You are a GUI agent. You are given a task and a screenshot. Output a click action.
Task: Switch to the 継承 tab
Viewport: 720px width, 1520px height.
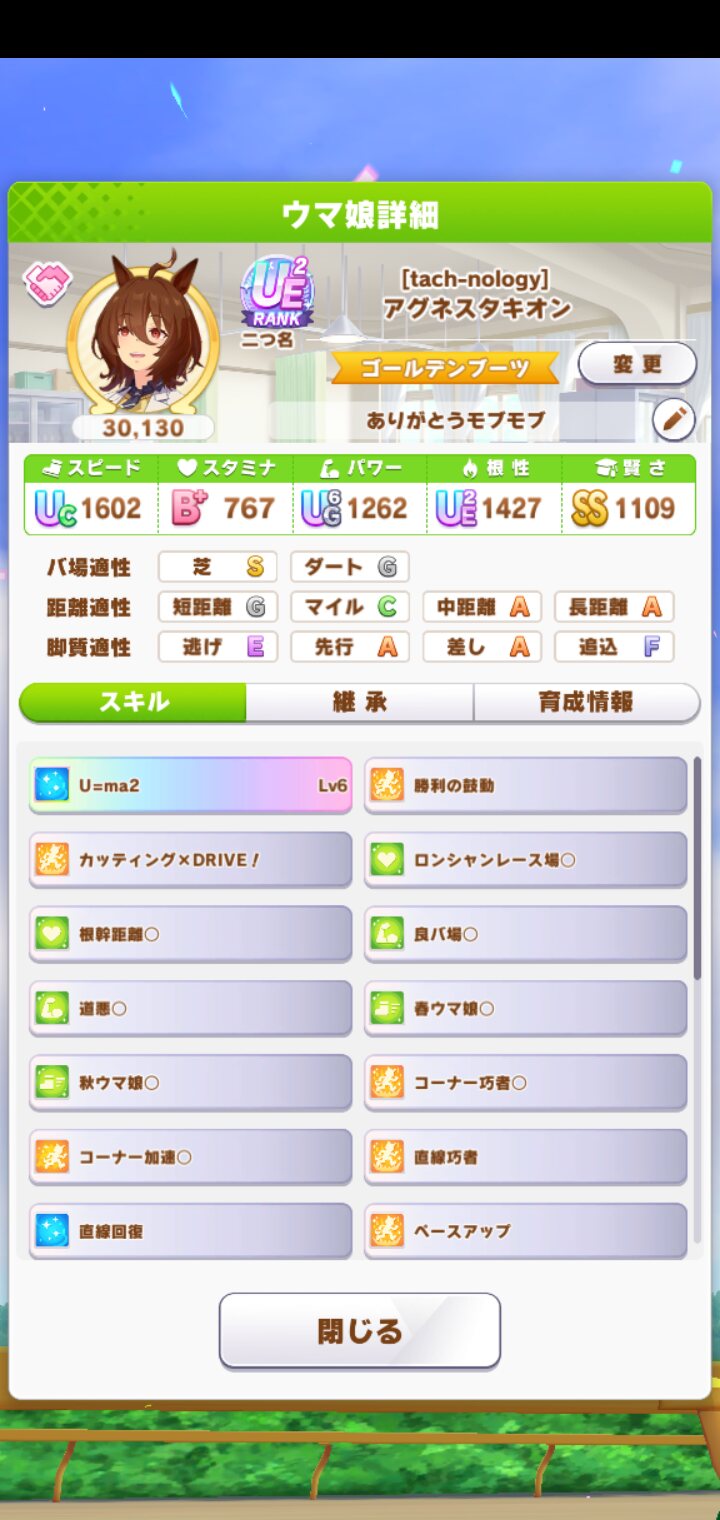(359, 702)
